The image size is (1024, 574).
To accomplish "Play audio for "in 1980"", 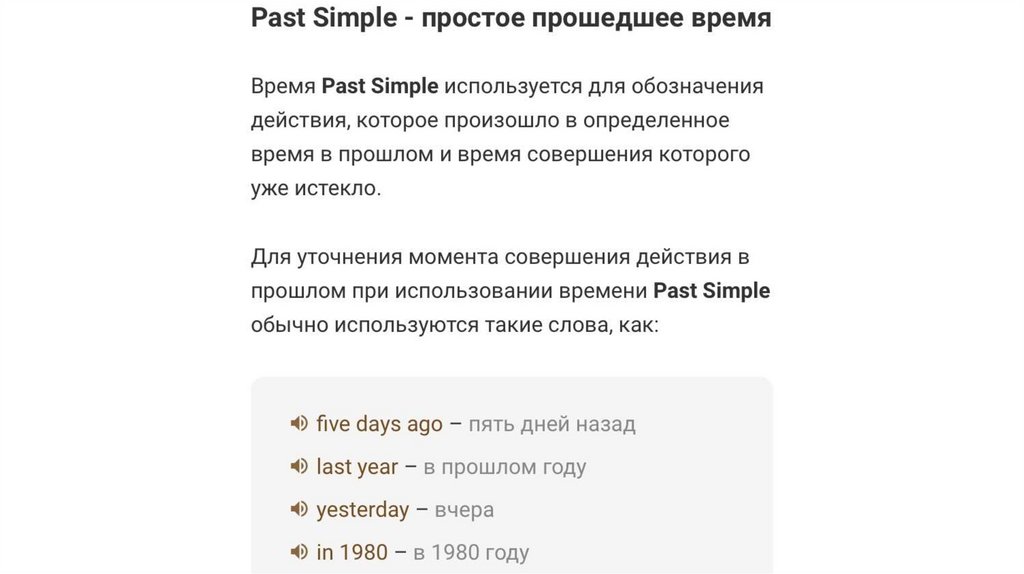I will (x=298, y=552).
